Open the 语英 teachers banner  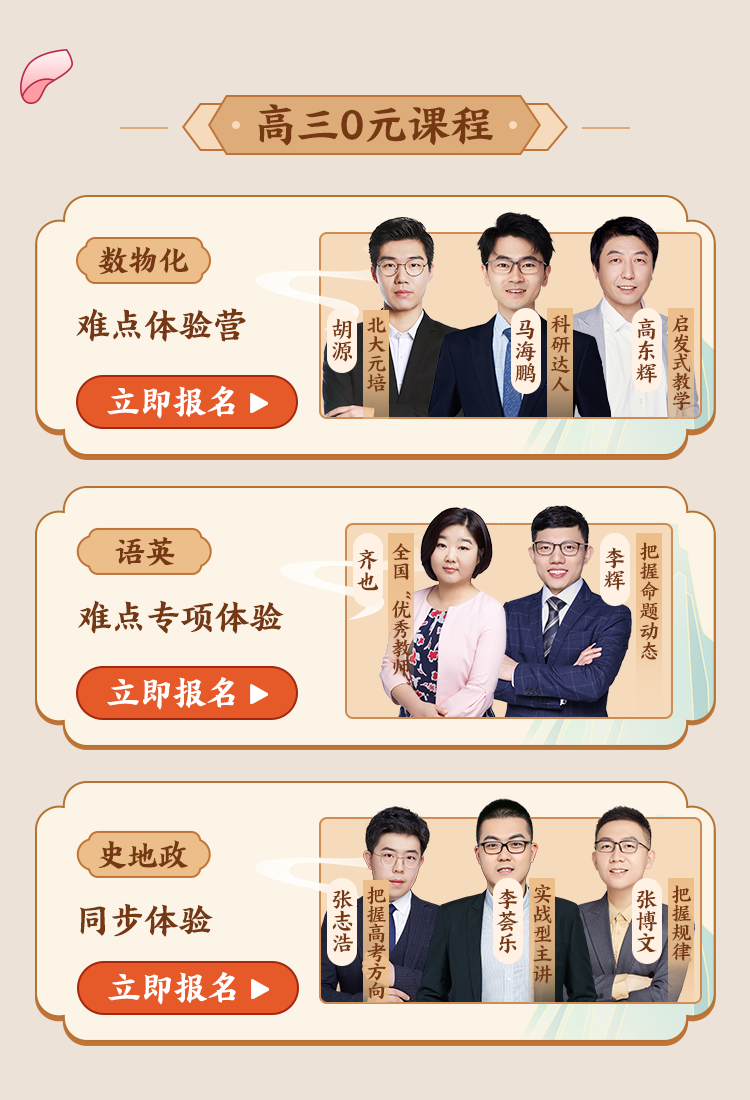510,620
